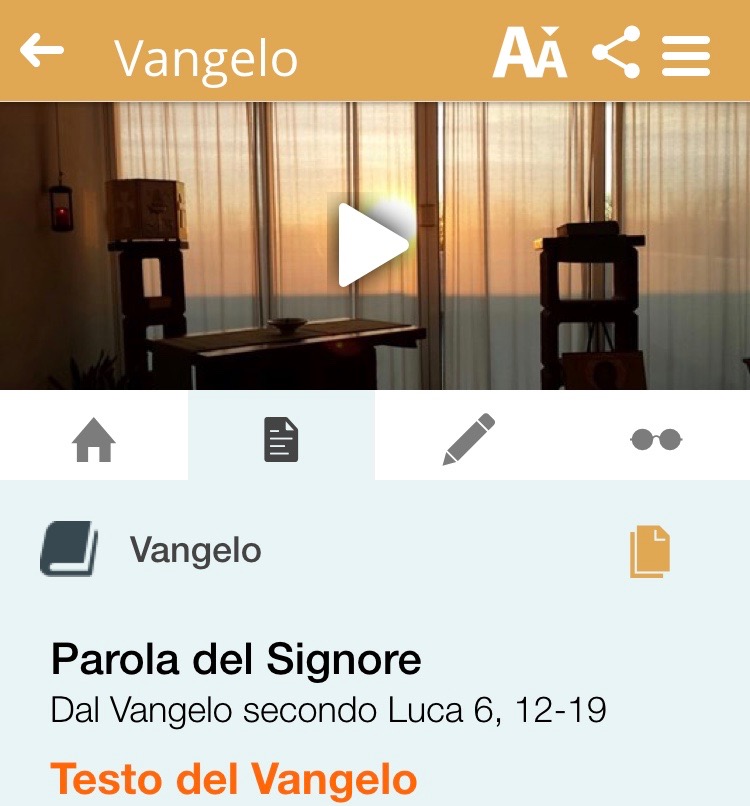
Task: Select the document text tab
Action: pos(281,439)
